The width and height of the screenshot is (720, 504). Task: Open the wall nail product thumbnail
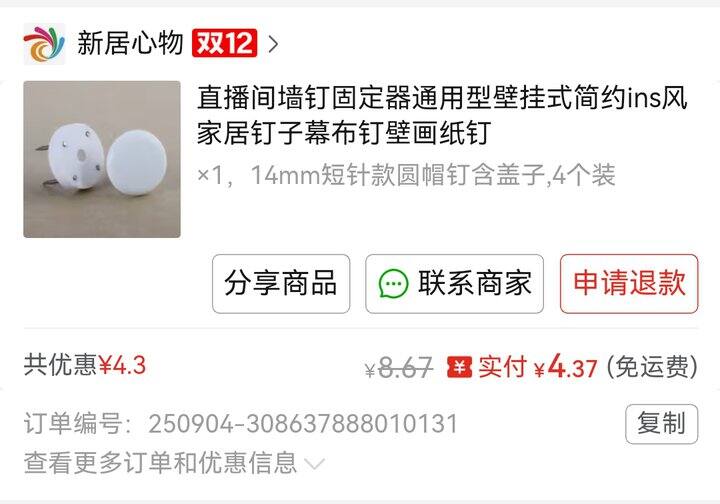(x=102, y=159)
